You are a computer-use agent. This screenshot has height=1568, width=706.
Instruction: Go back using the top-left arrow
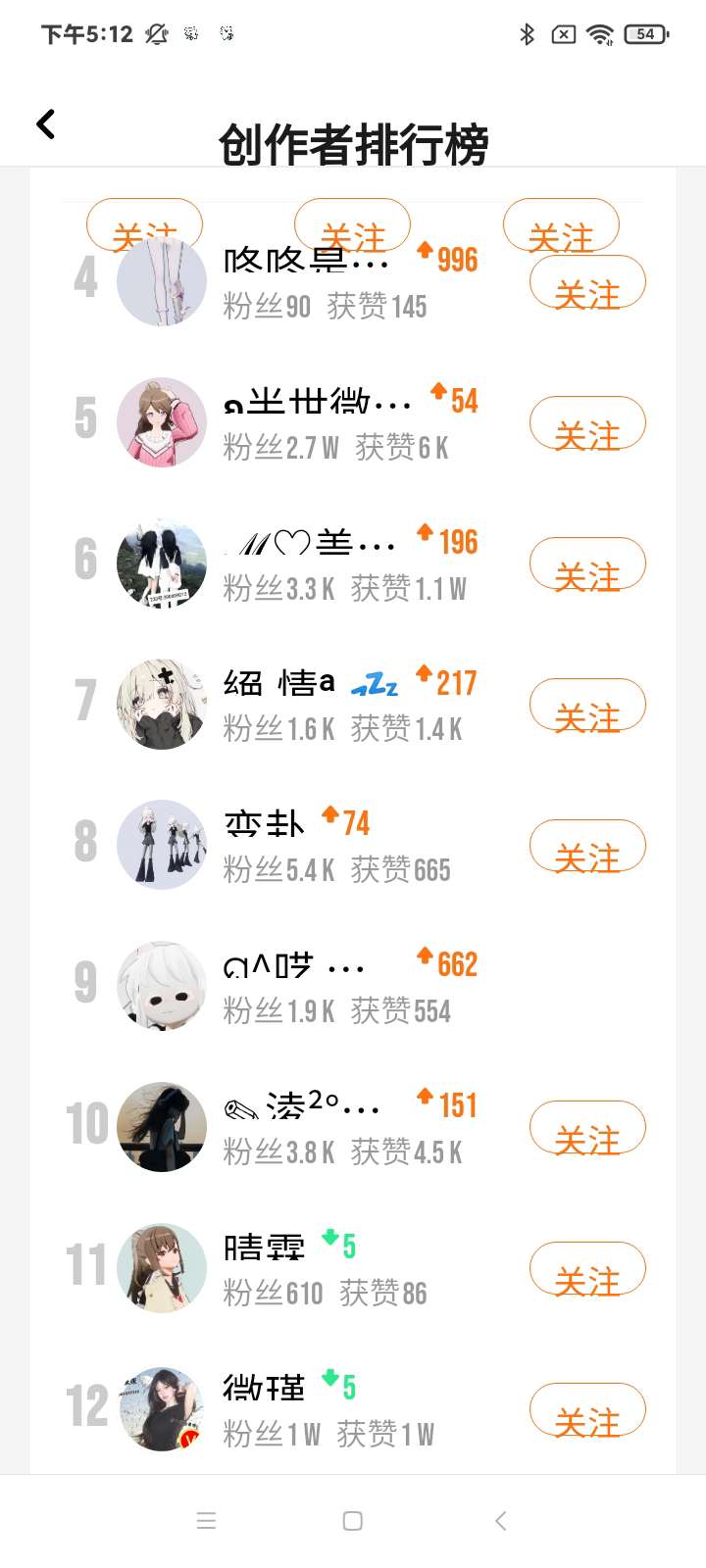(45, 124)
